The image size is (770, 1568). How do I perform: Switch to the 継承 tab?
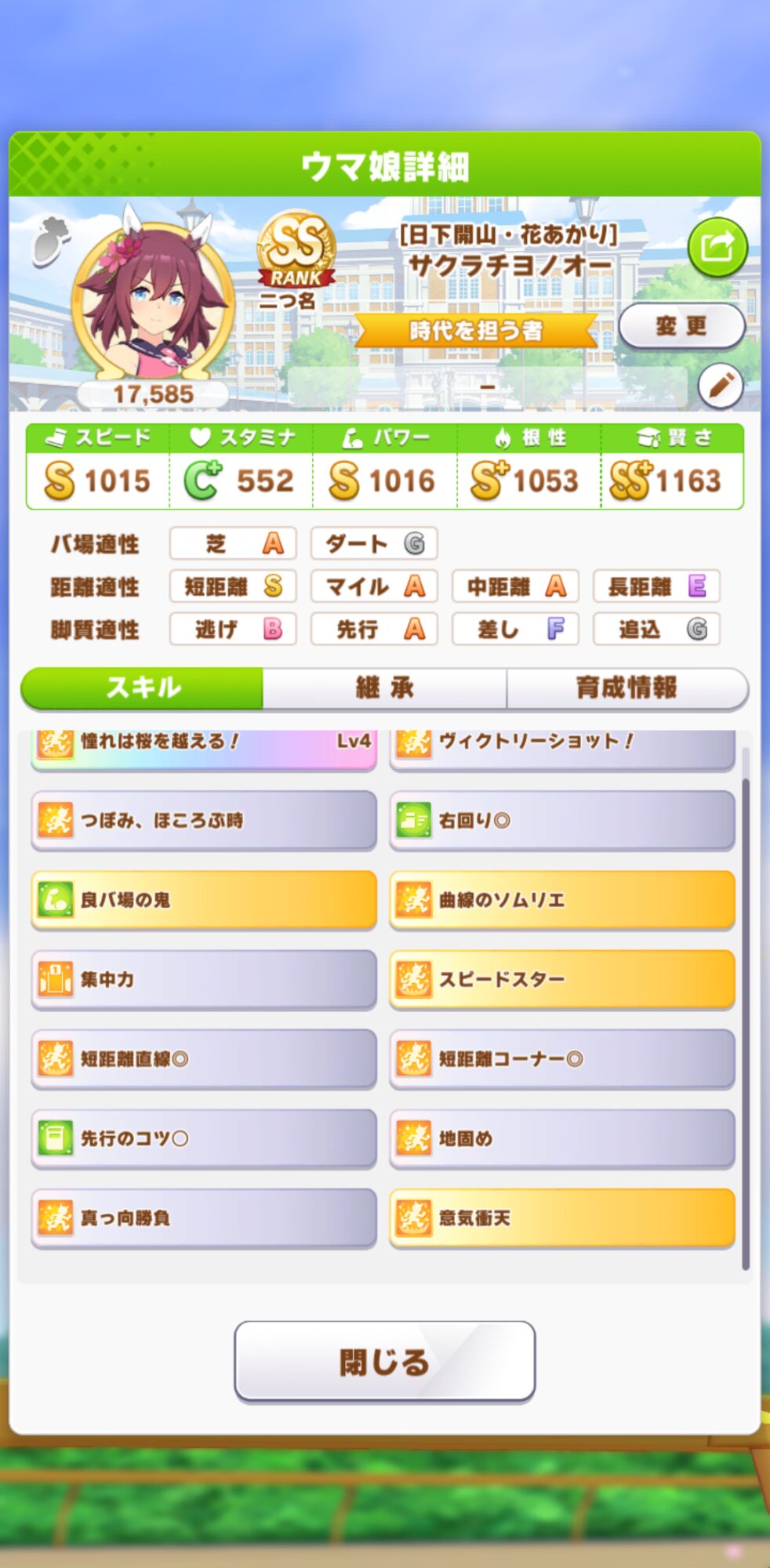click(x=384, y=688)
